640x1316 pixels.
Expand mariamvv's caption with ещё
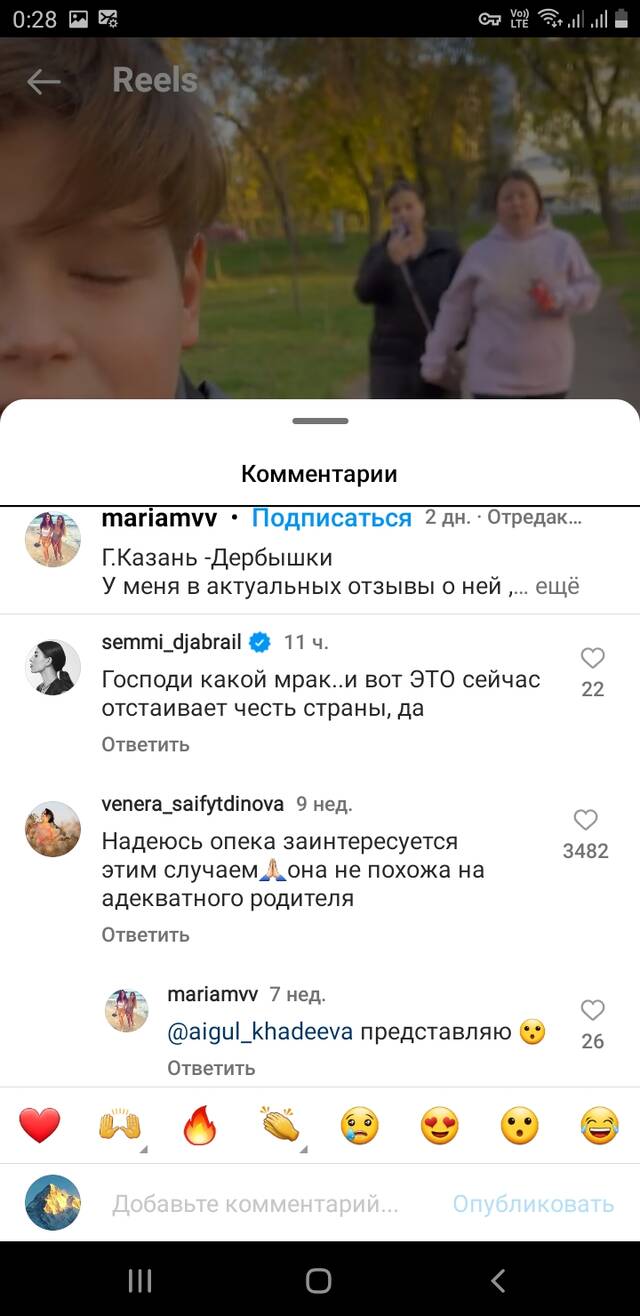coord(558,587)
